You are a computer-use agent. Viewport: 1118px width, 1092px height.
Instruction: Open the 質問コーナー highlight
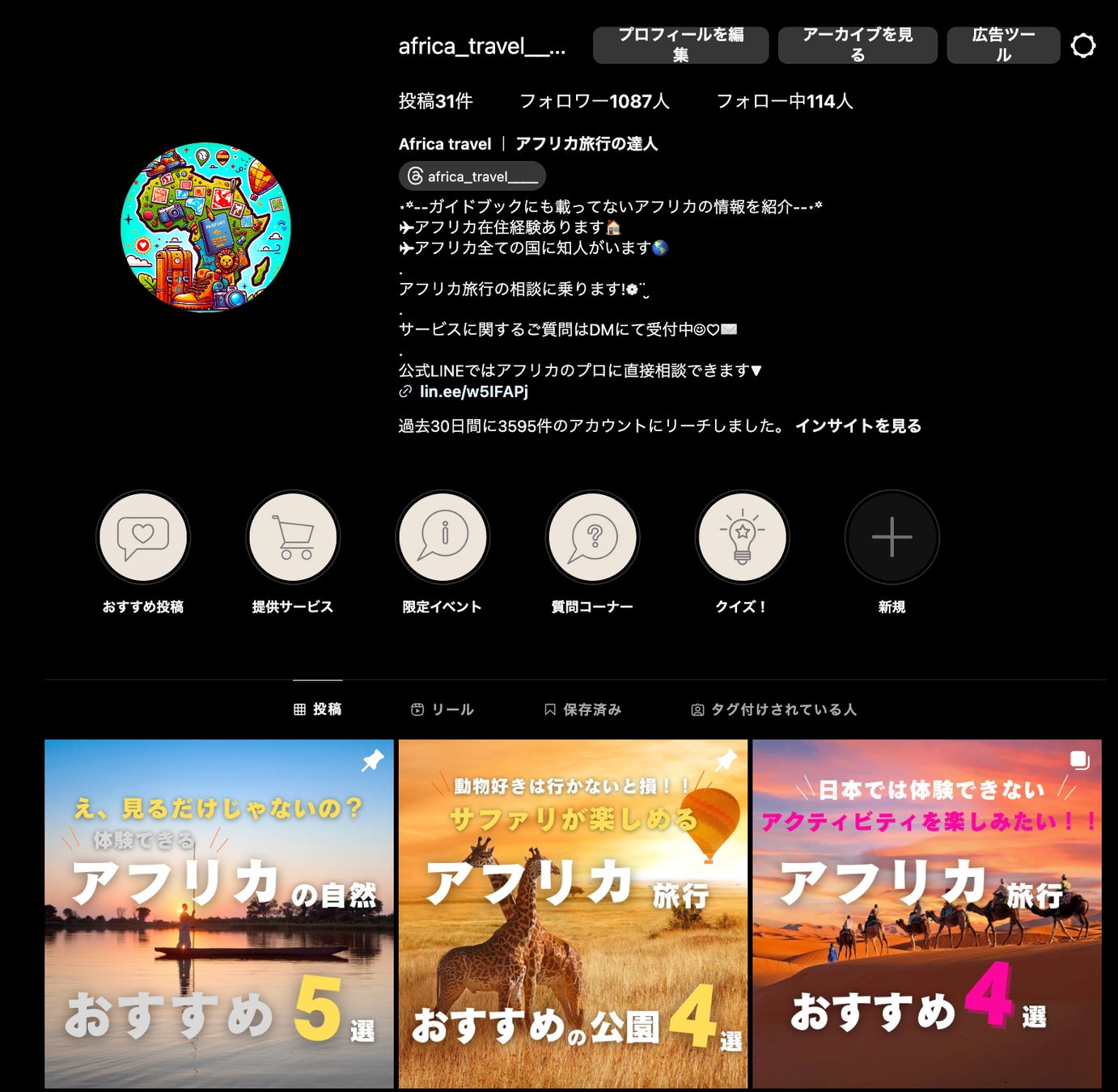(592, 537)
